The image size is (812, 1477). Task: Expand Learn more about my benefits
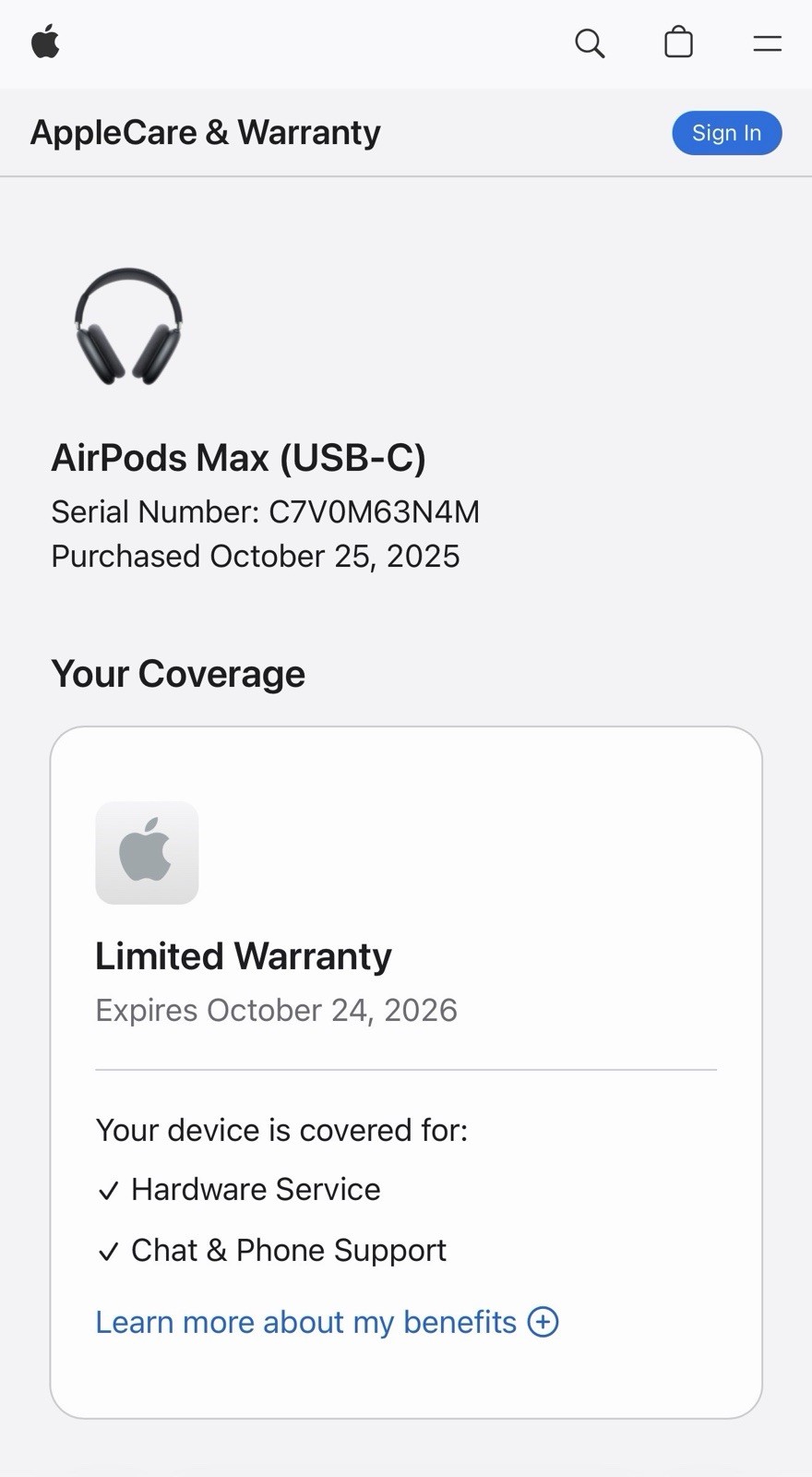coord(327,1322)
